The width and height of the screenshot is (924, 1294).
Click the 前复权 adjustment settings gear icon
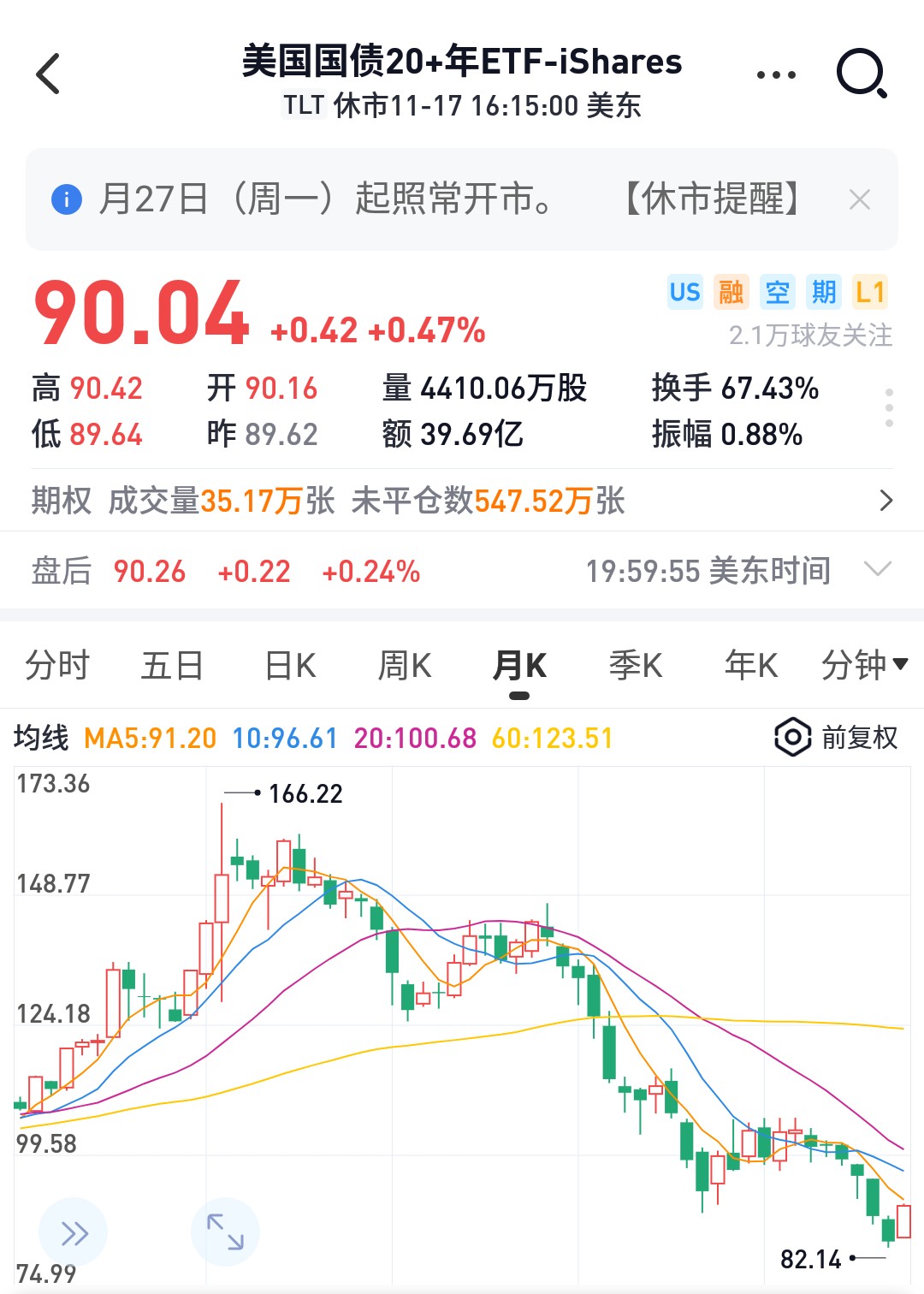click(791, 737)
